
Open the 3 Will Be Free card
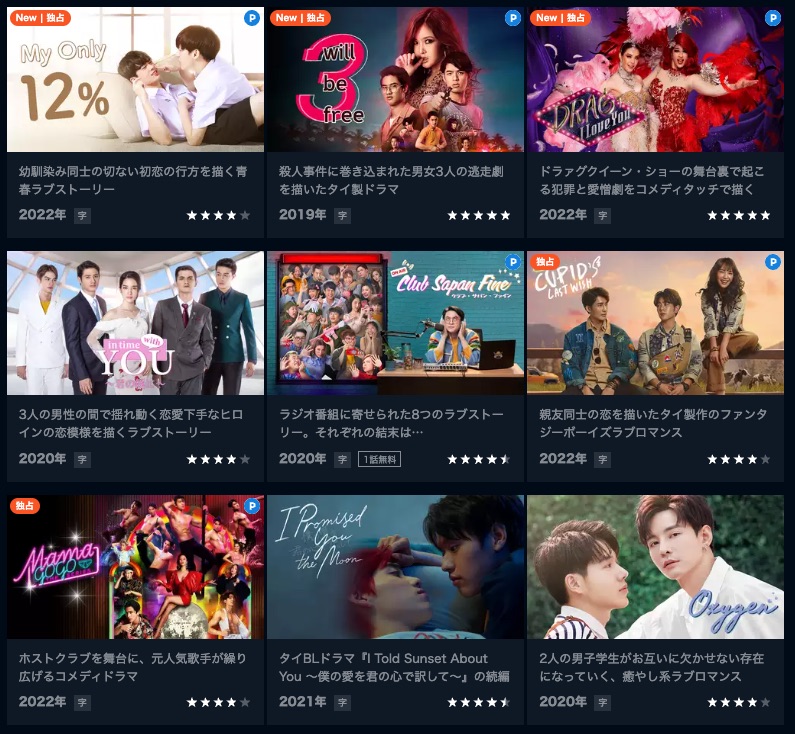pyautogui.click(x=395, y=80)
